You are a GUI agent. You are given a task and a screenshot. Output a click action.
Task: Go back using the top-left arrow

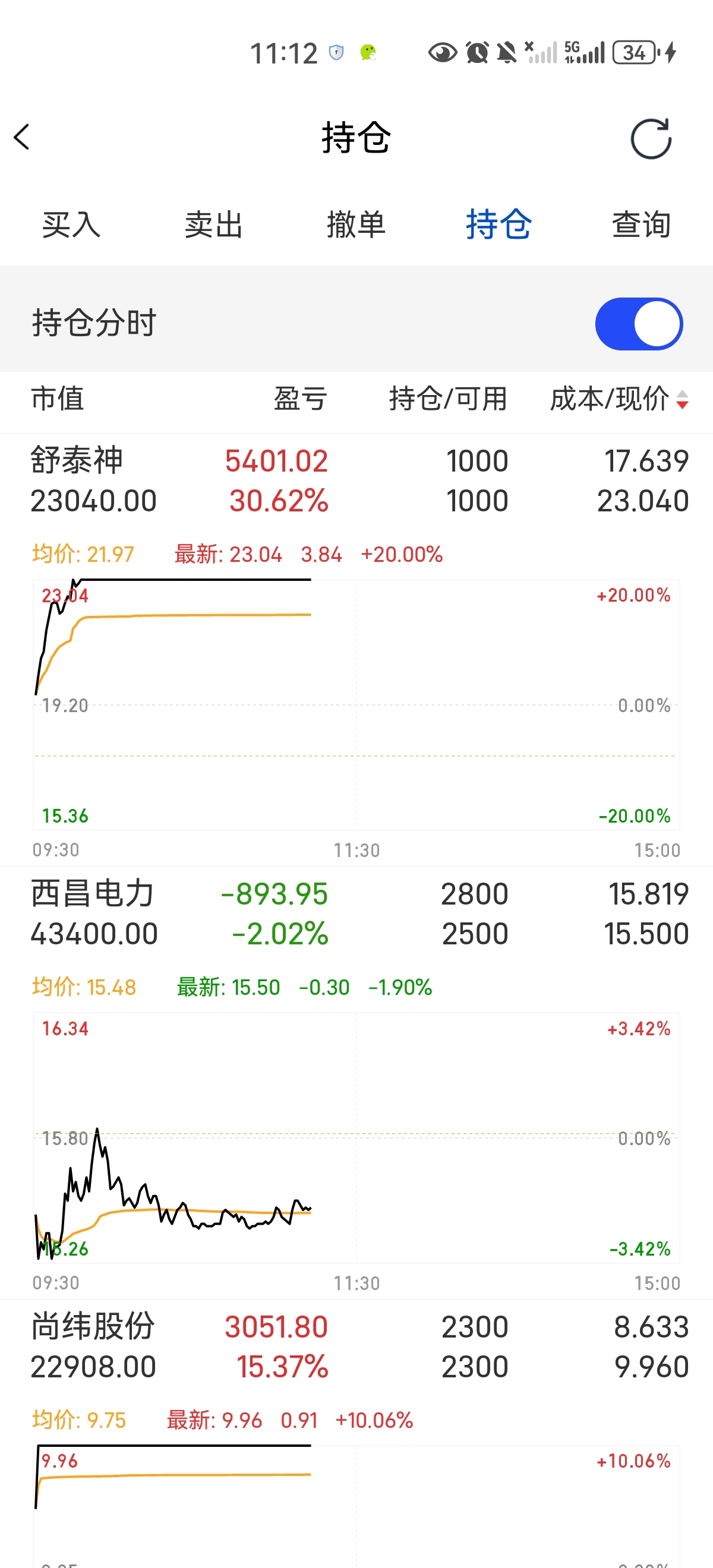coord(22,137)
